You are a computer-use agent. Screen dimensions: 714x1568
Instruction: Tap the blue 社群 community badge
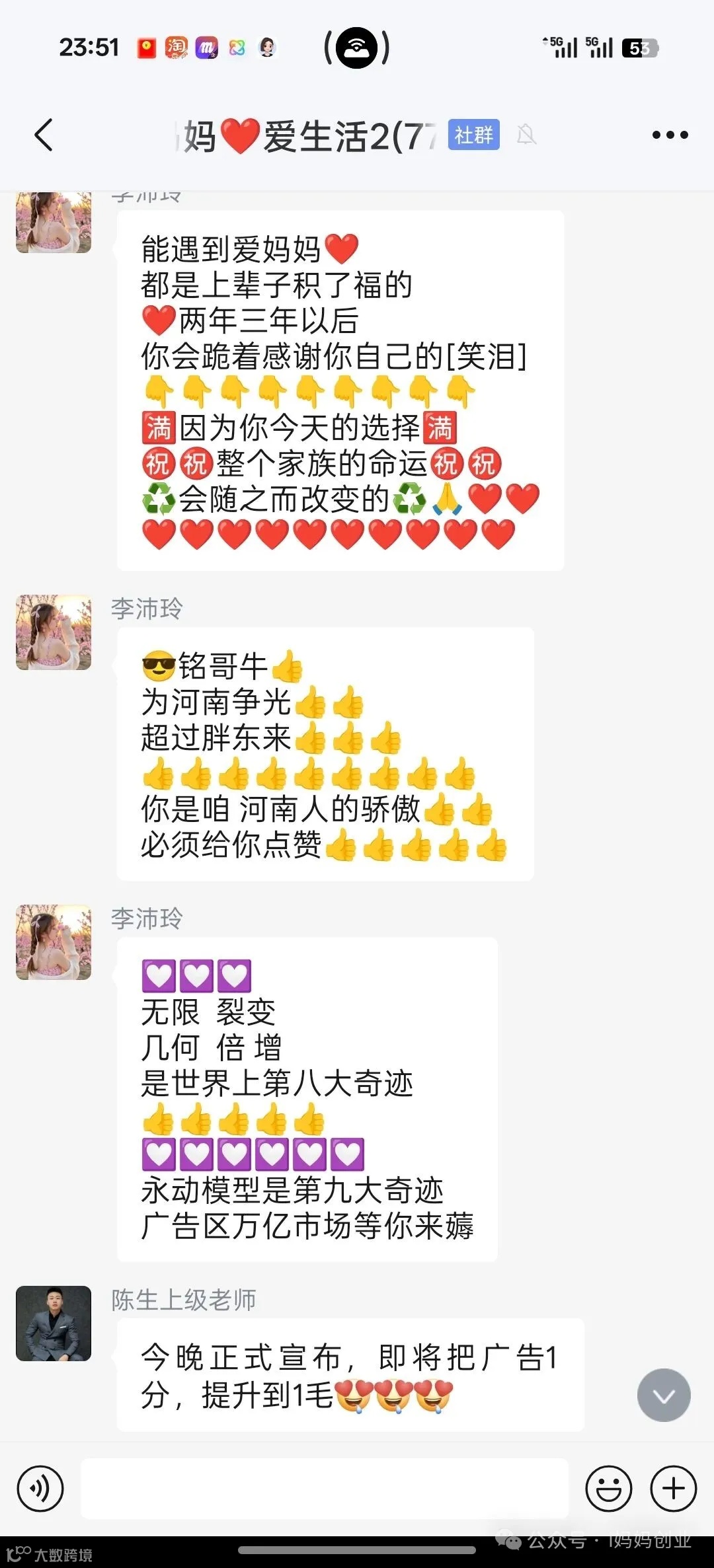(475, 133)
